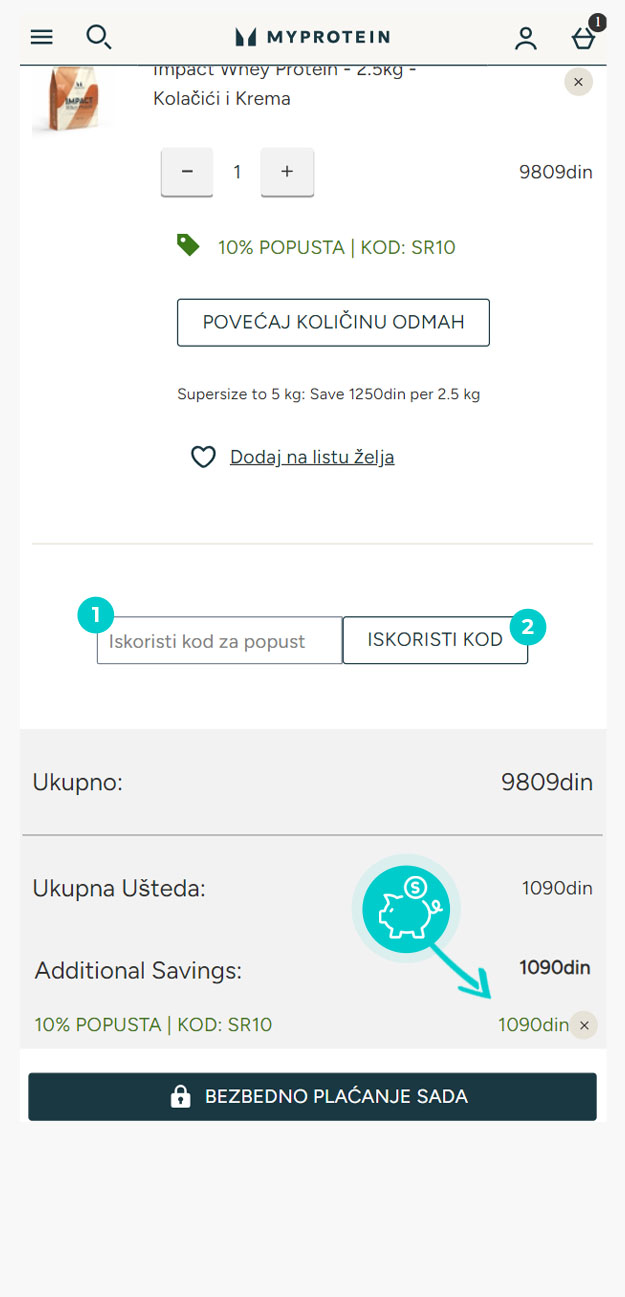Viewport: 625px width, 1297px height.
Task: Decrease the quantity with the minus button
Action: pyautogui.click(x=187, y=172)
